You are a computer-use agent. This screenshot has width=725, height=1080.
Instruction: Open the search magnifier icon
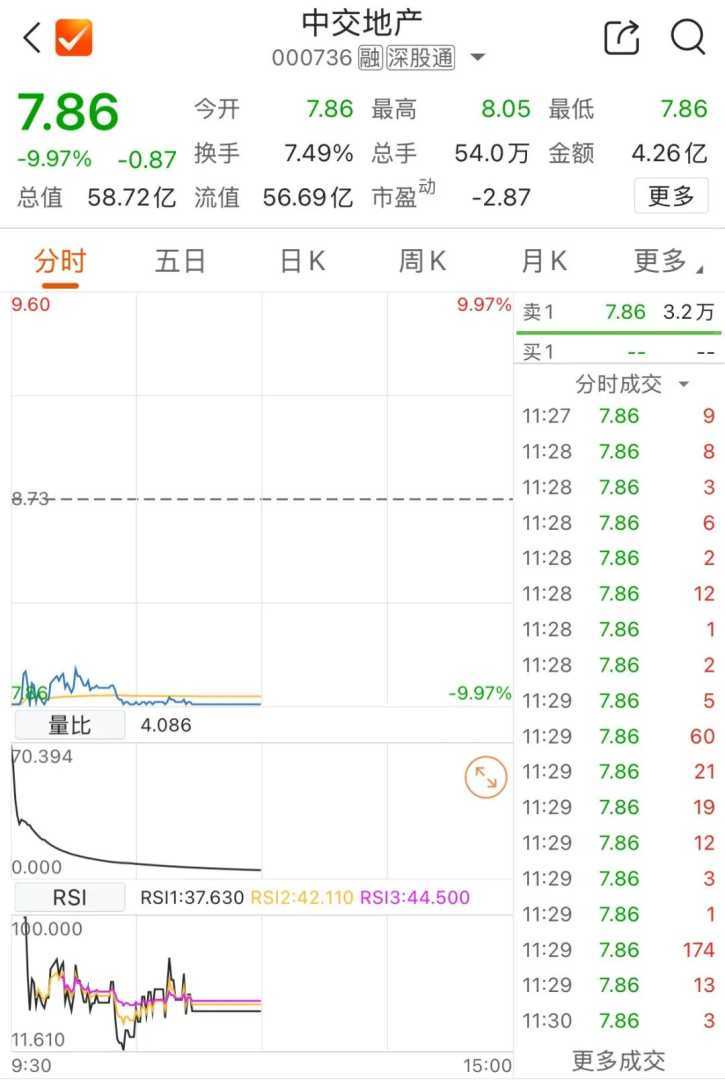[x=688, y=38]
